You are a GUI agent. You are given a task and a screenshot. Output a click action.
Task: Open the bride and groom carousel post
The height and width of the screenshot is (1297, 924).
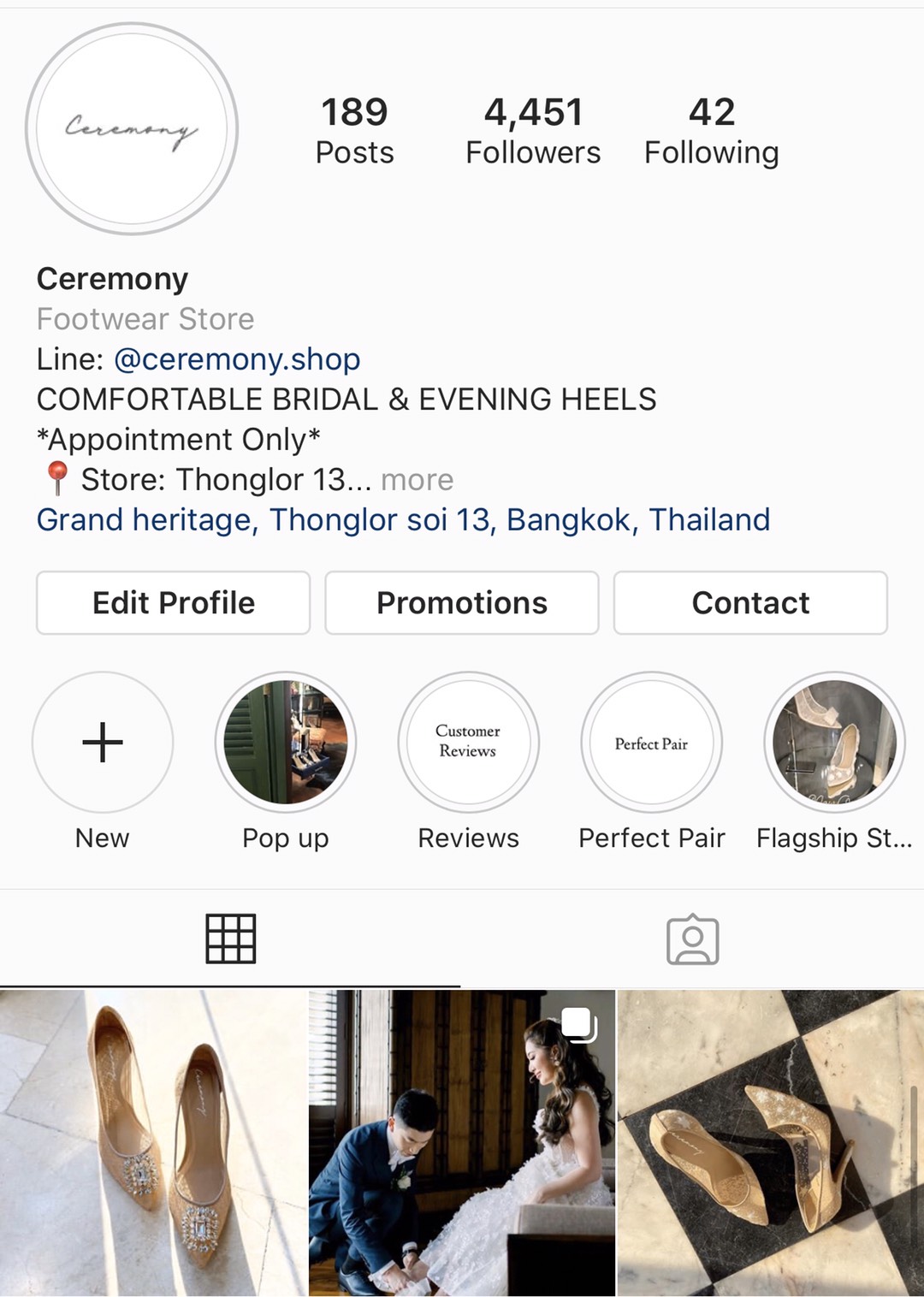point(462,1142)
